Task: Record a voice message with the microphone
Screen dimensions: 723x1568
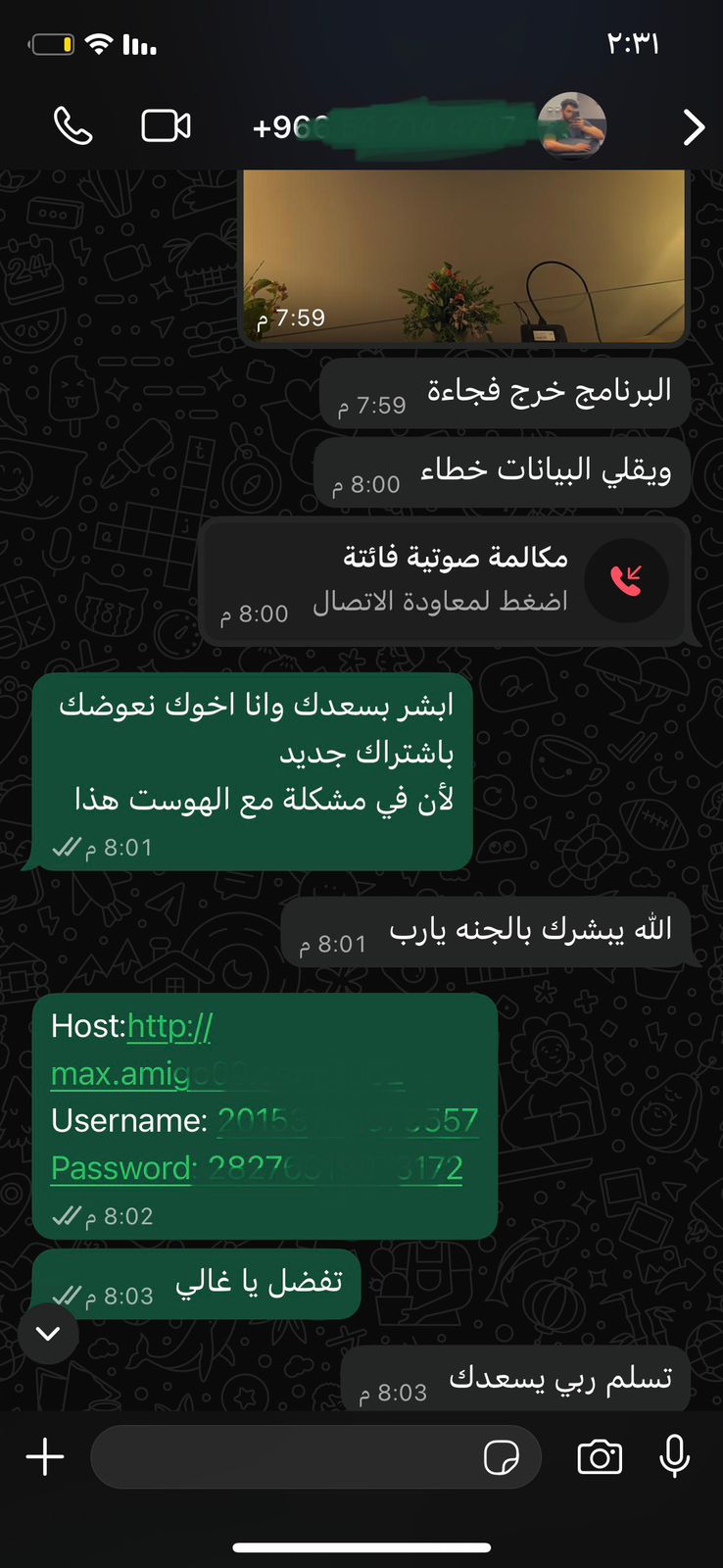Action: 674,1456
